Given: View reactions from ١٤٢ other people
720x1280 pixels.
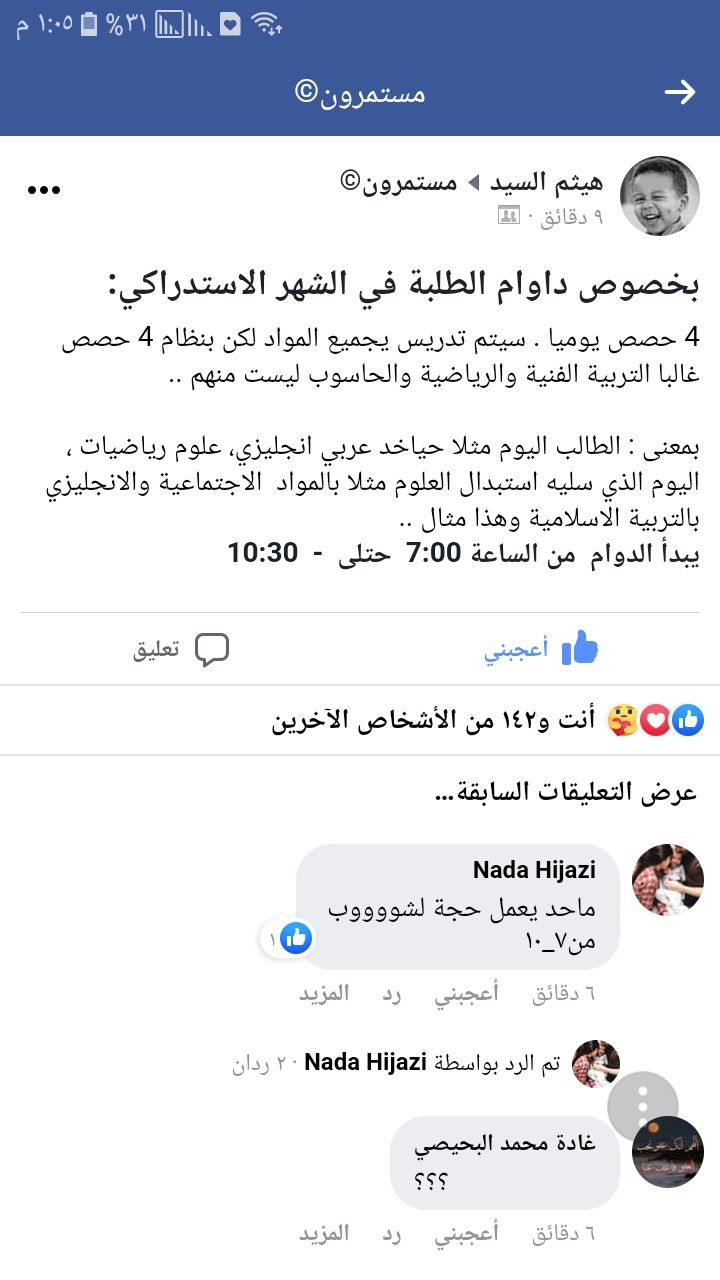Looking at the screenshot, I should [434, 720].
